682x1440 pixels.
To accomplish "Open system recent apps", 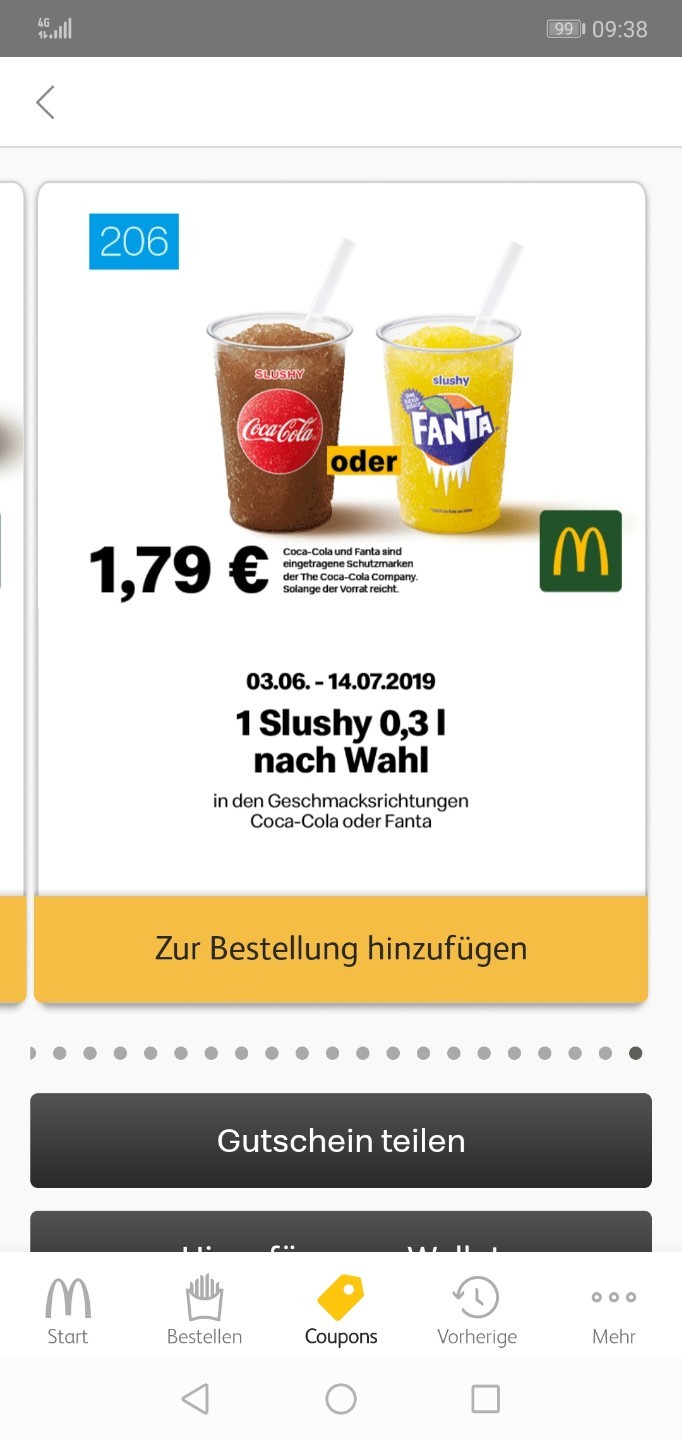I will click(x=485, y=1399).
